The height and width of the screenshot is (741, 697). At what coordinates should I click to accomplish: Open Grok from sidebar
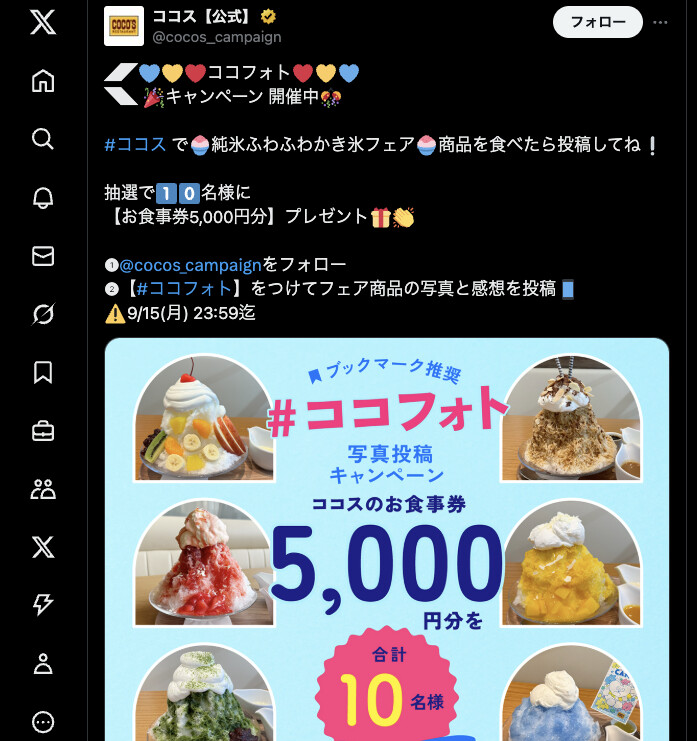(x=43, y=315)
